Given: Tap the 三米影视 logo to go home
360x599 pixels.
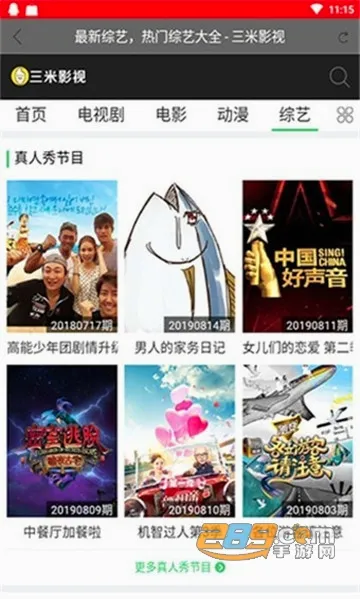Looking at the screenshot, I should pos(49,76).
